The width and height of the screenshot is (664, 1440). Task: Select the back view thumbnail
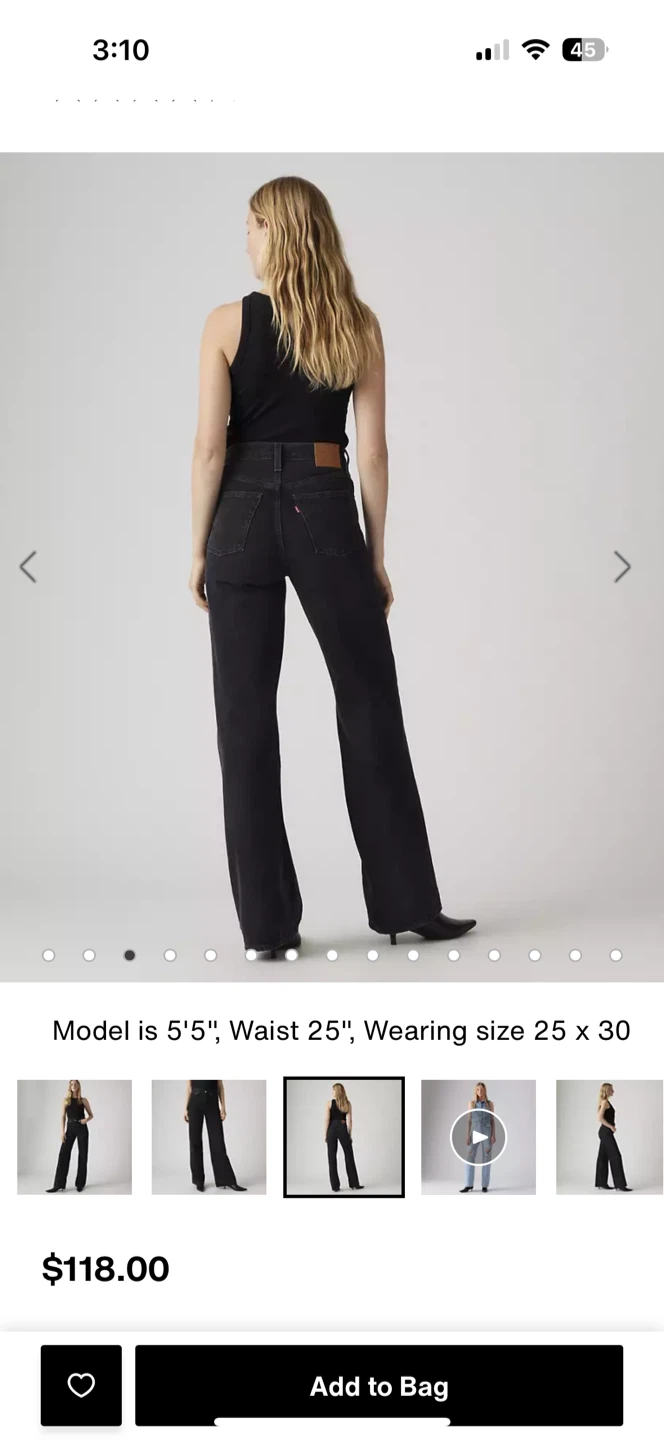coord(344,1137)
